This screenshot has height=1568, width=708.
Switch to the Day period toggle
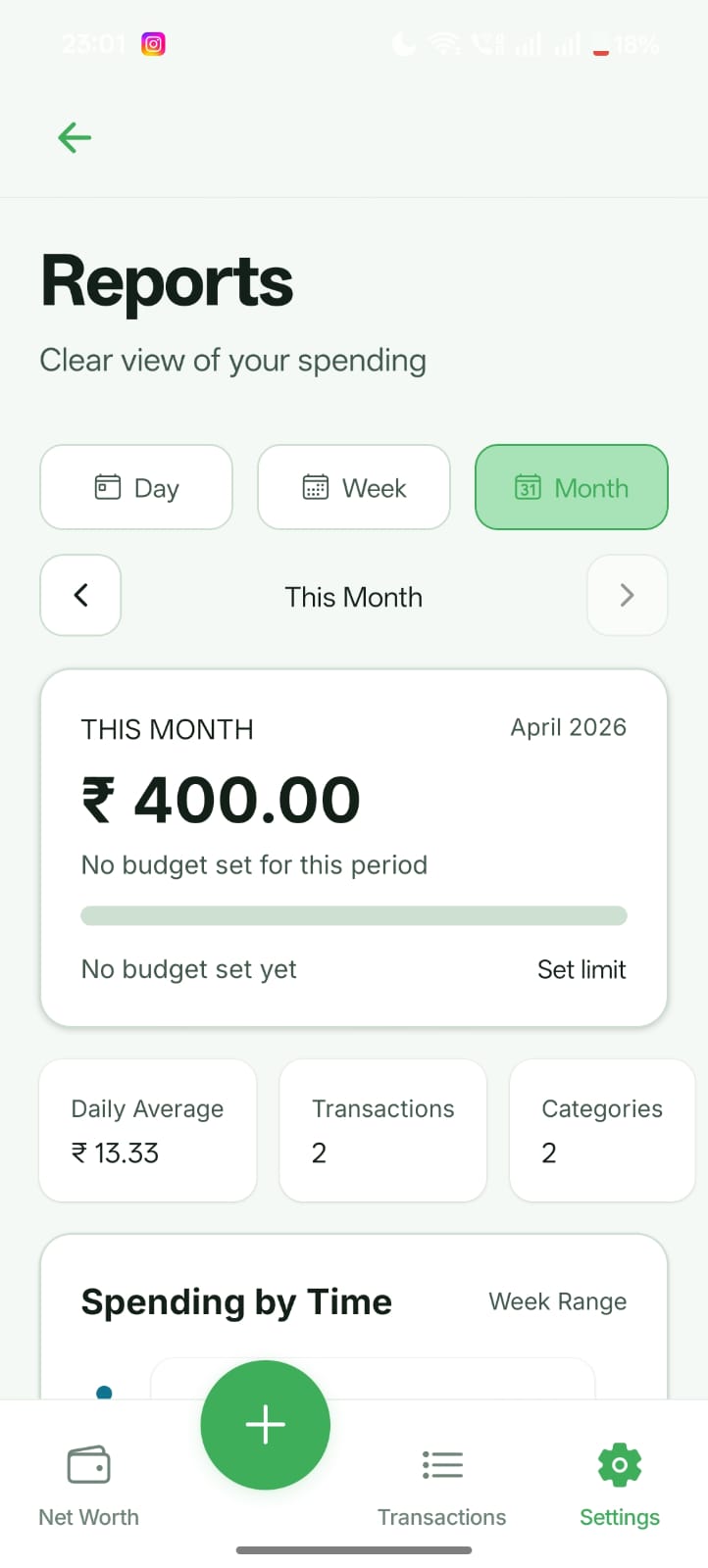(x=135, y=487)
